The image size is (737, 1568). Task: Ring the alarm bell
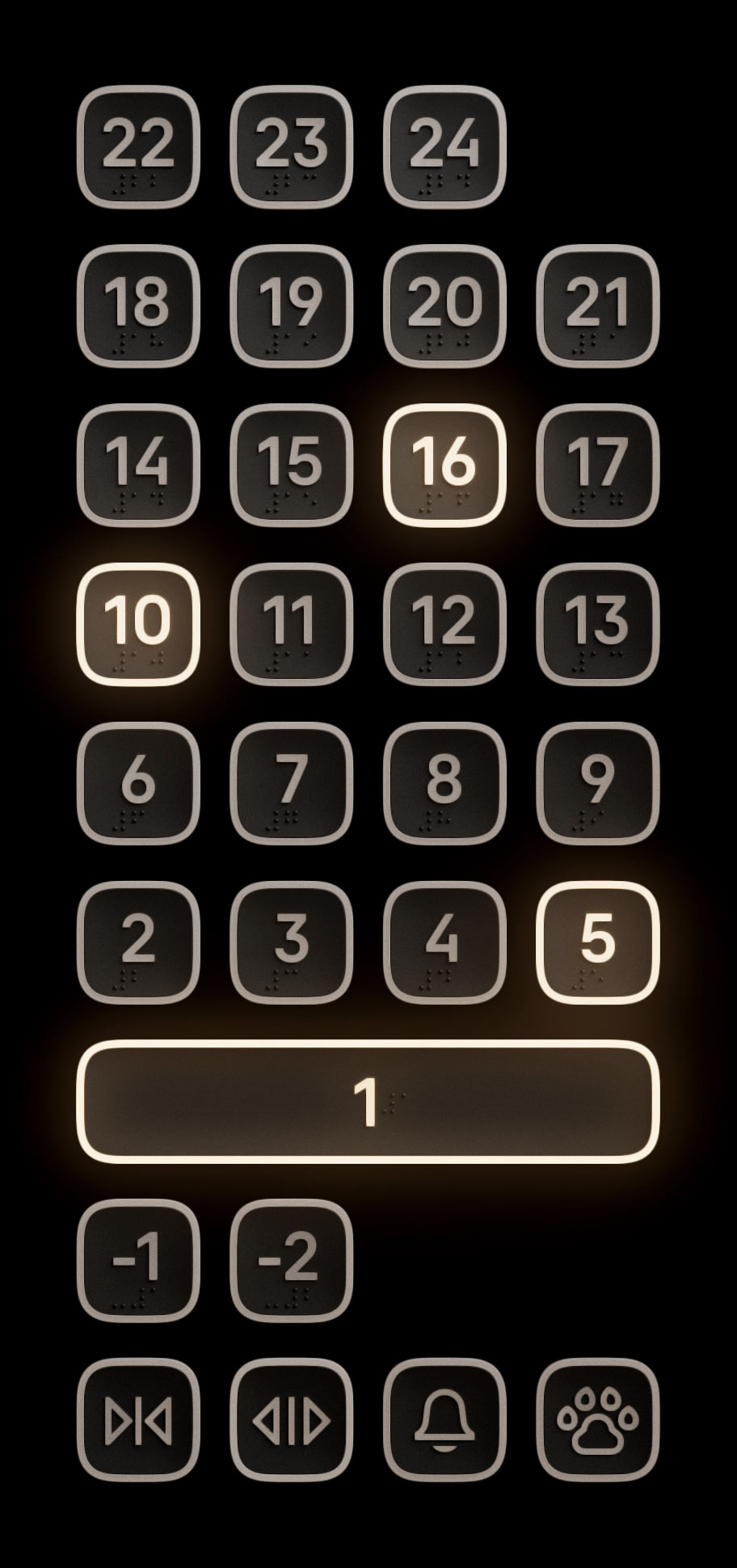tap(444, 1420)
